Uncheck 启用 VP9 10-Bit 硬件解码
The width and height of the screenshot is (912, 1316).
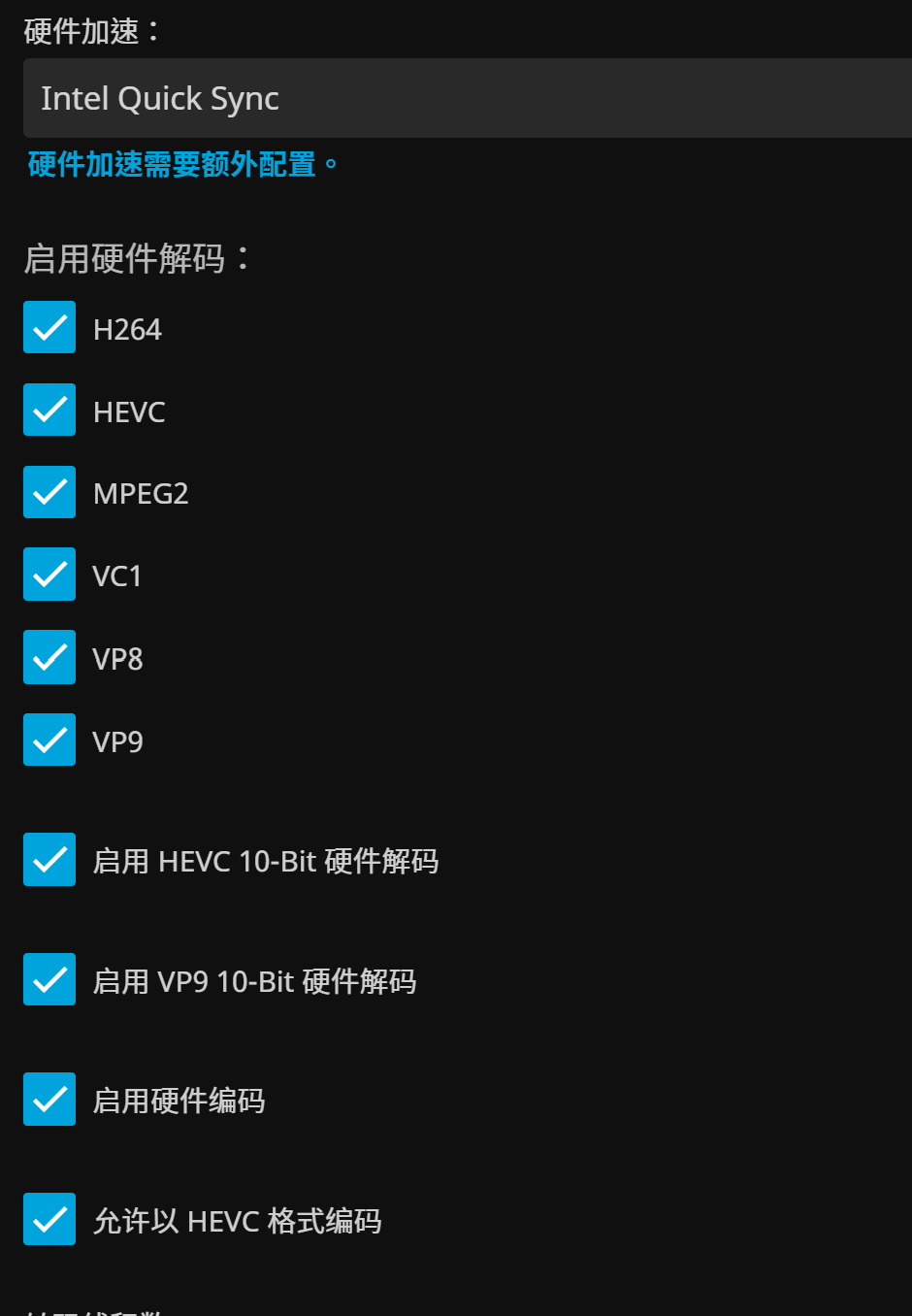pyautogui.click(x=49, y=979)
